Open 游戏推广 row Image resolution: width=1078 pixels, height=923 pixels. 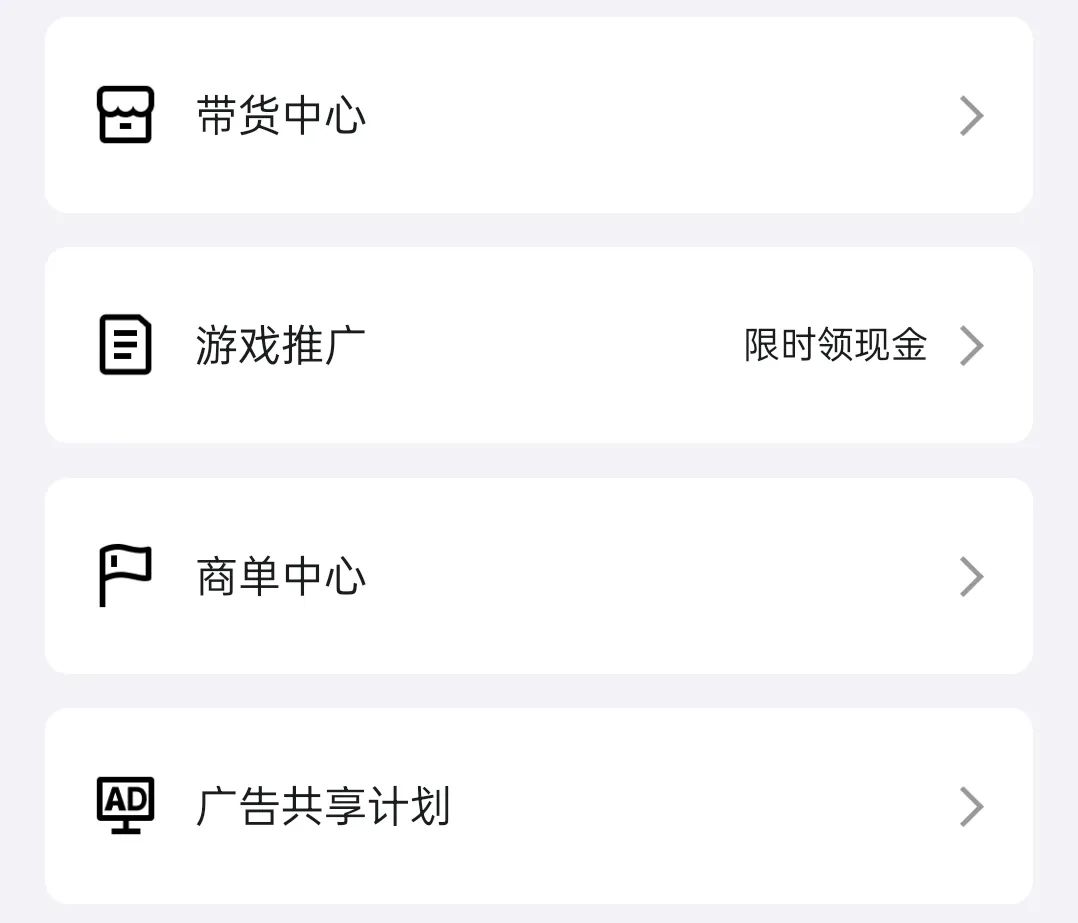pos(538,346)
